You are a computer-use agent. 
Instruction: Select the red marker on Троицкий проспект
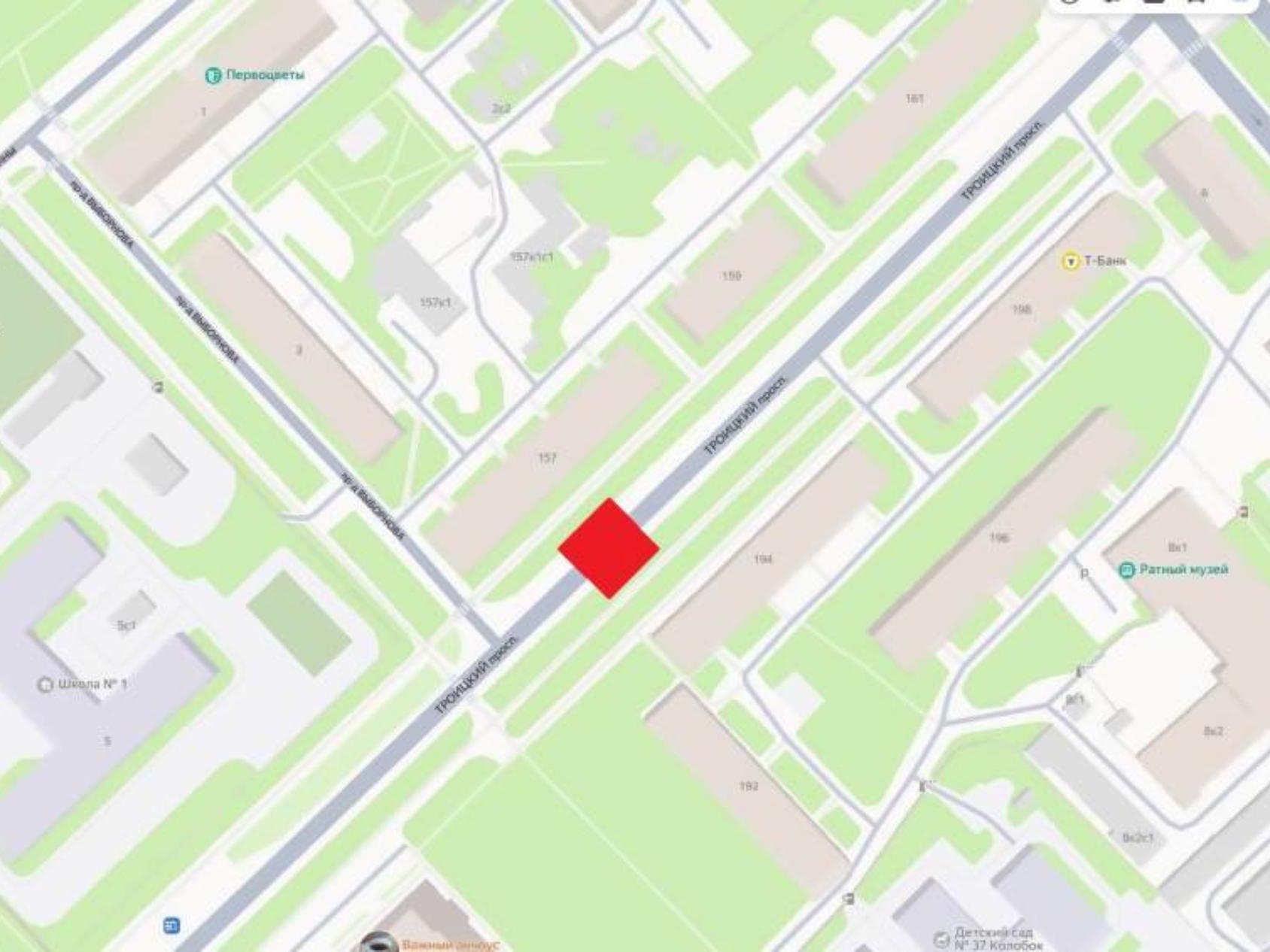[x=609, y=548]
